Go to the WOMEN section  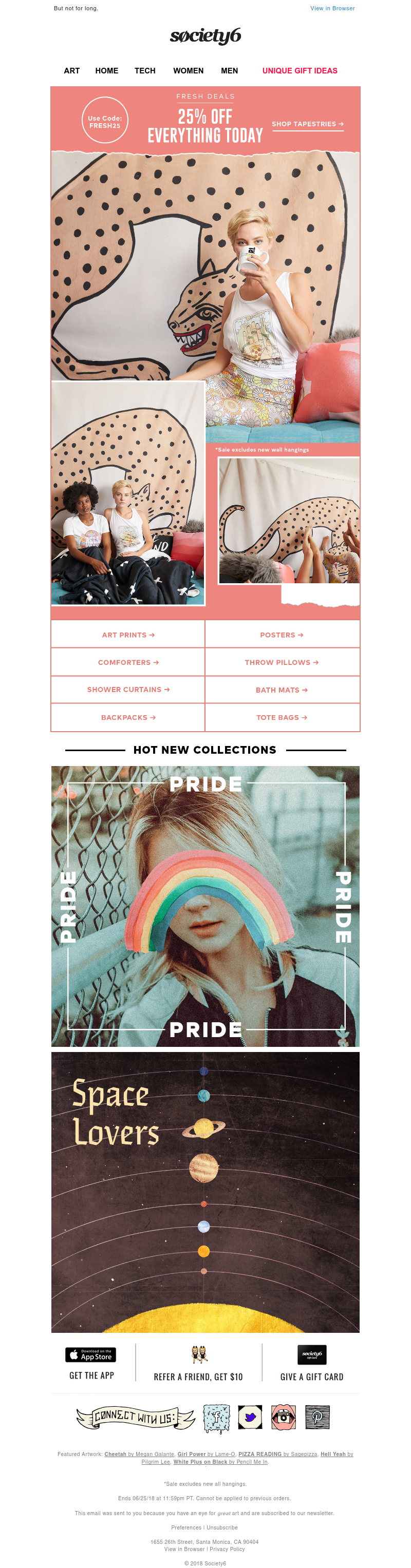pyautogui.click(x=188, y=71)
